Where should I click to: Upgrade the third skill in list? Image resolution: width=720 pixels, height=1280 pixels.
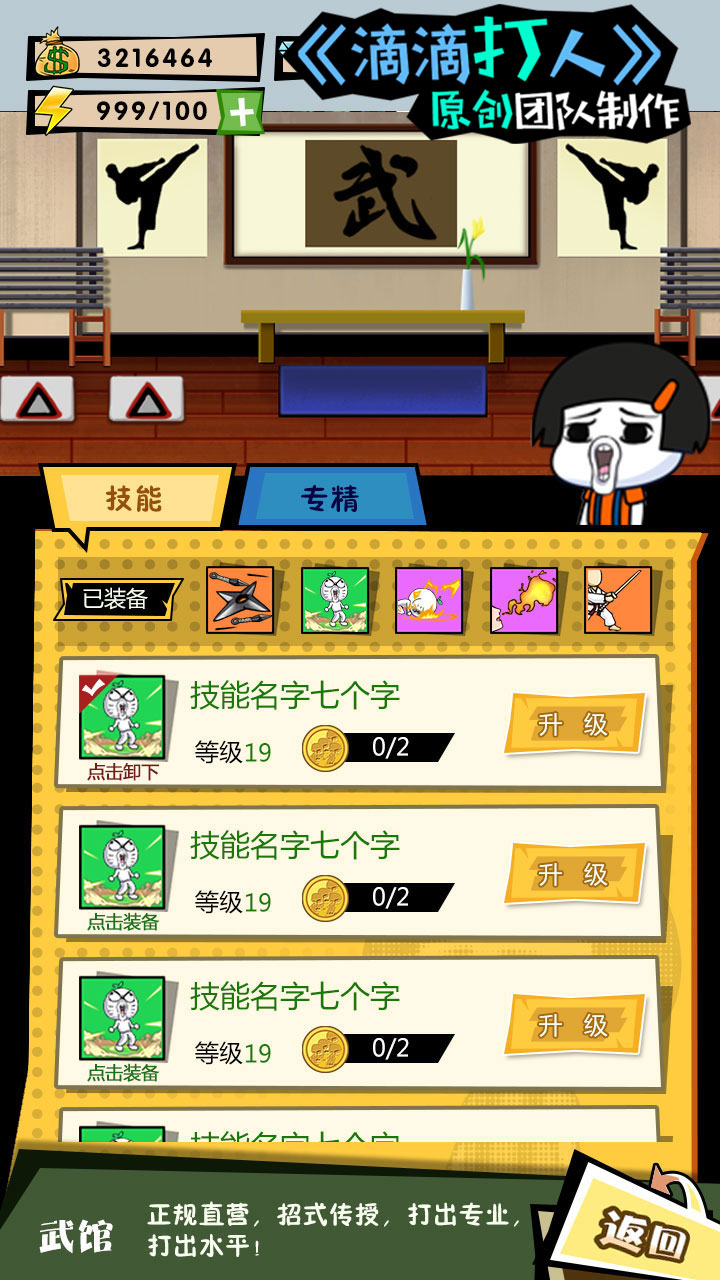(x=573, y=1025)
